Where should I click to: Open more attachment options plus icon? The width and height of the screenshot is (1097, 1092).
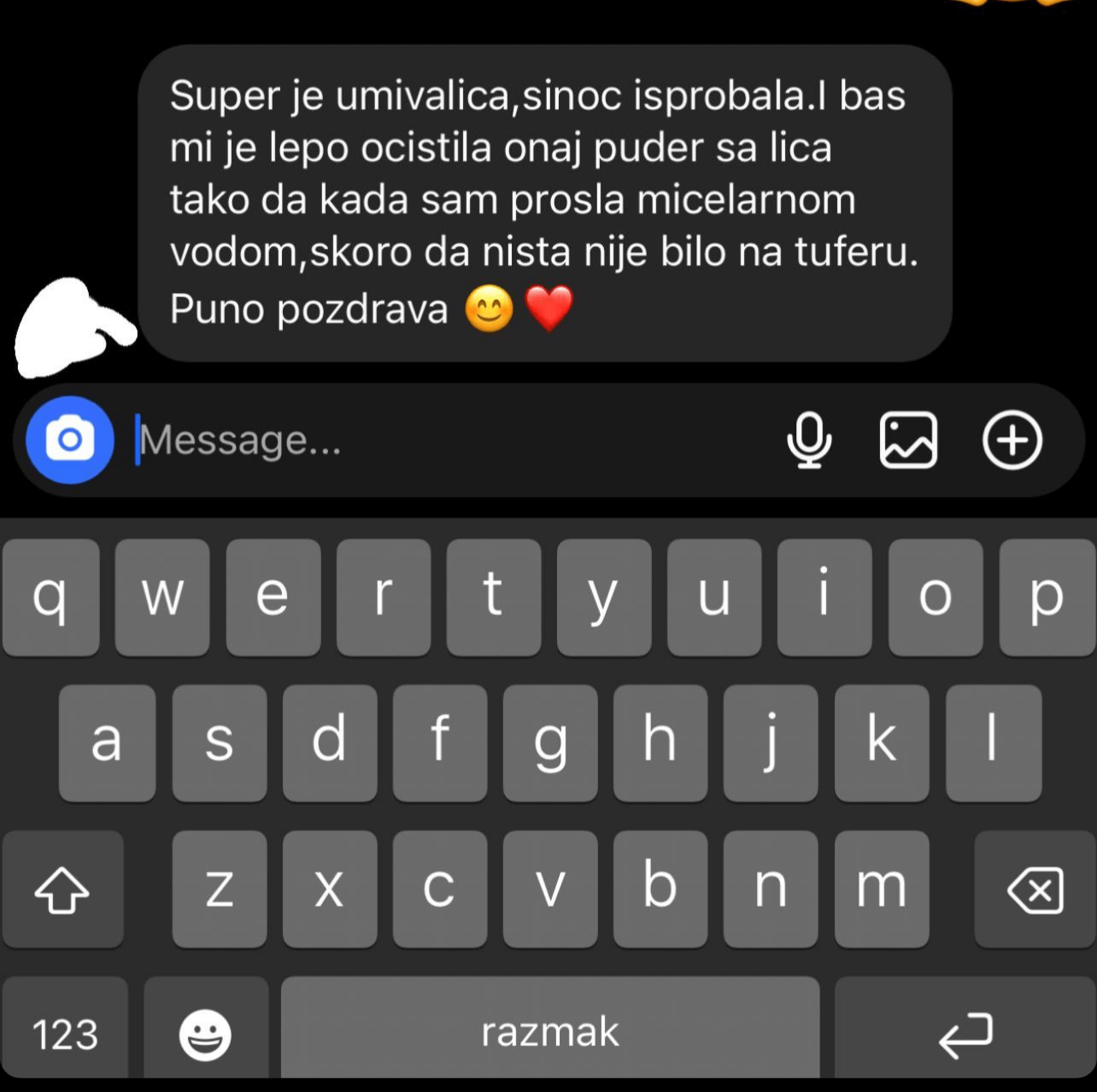click(1012, 441)
